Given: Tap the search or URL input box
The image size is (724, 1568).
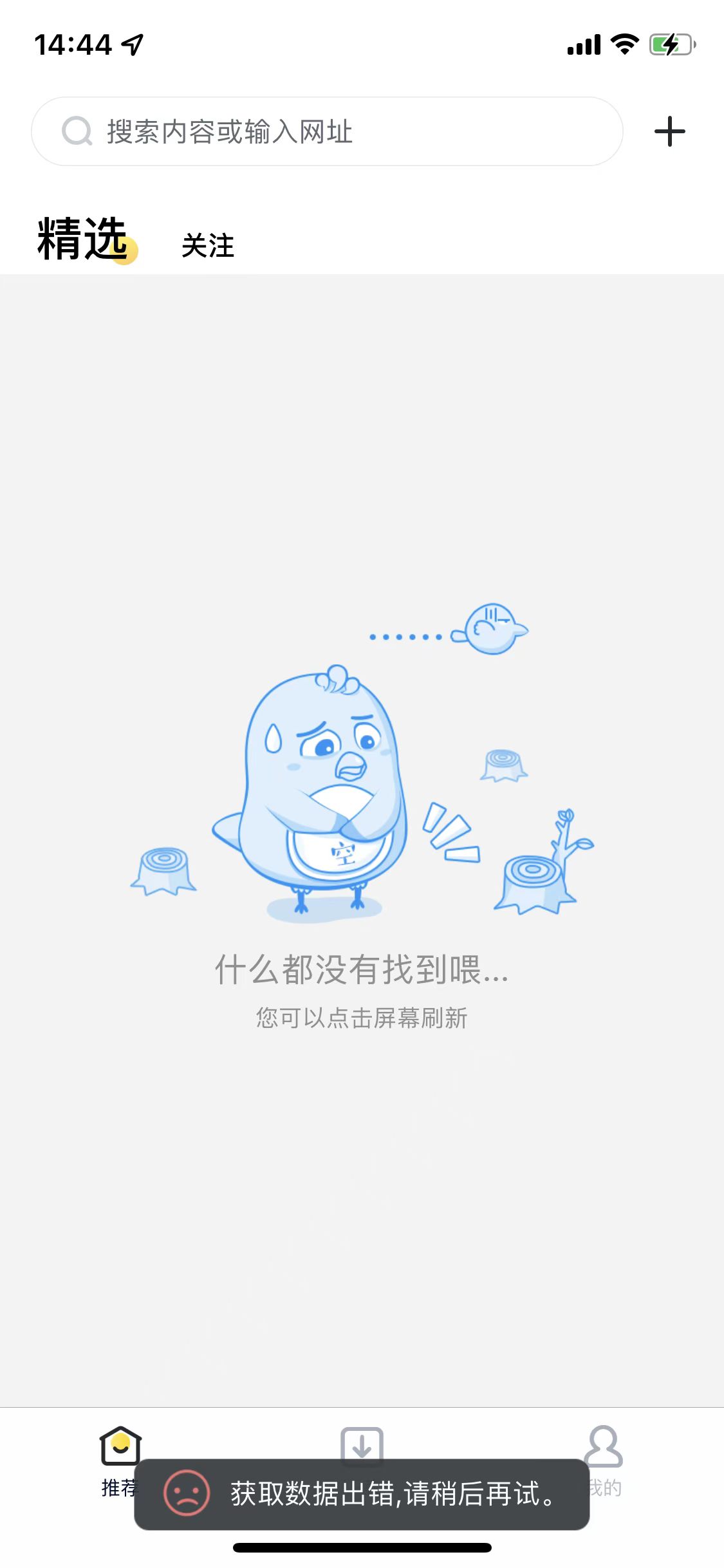Looking at the screenshot, I should coord(327,131).
